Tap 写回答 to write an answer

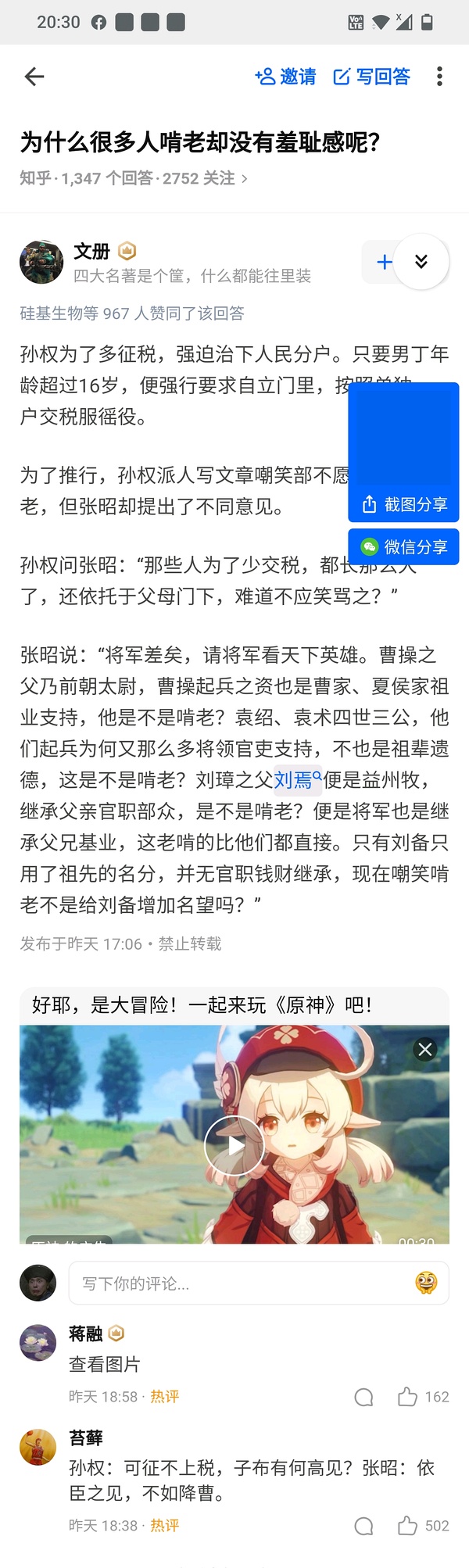(372, 77)
